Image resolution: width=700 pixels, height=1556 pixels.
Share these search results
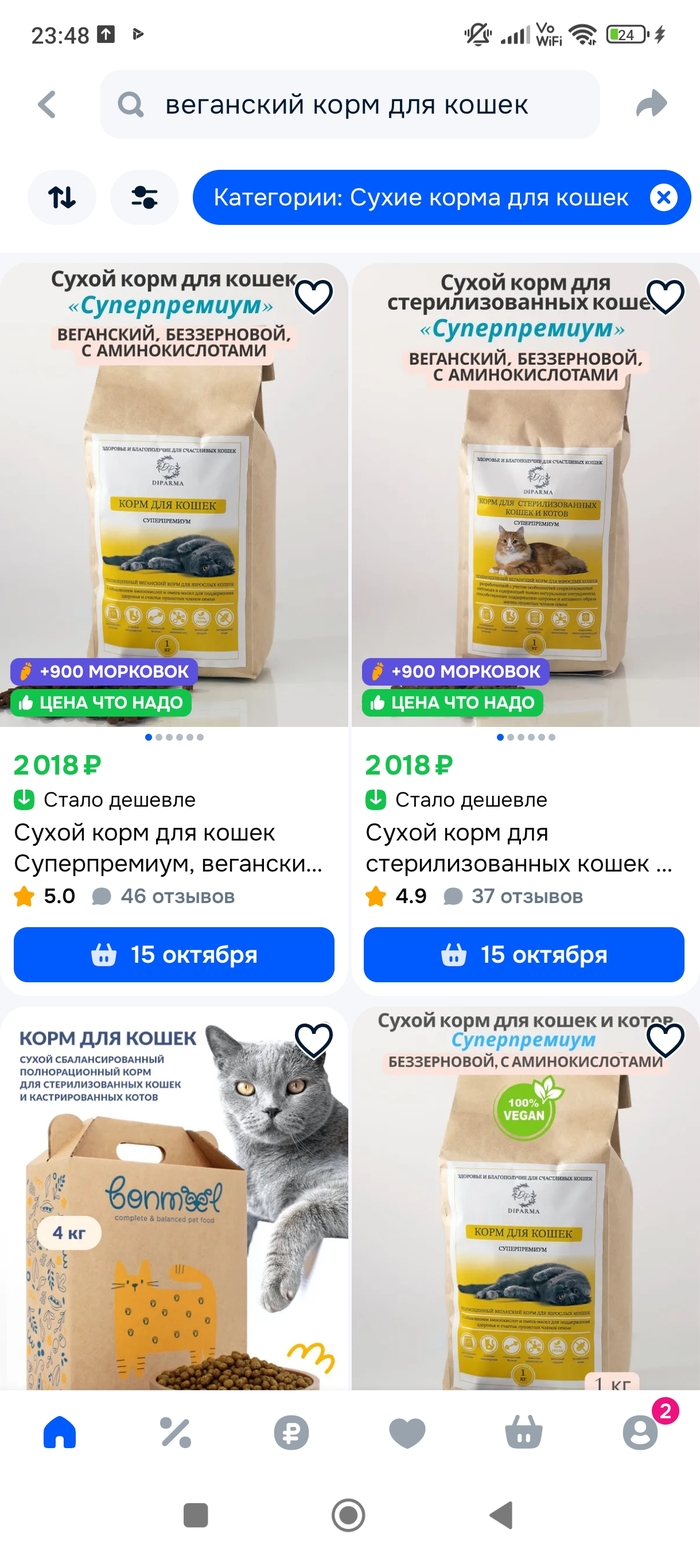pos(651,104)
